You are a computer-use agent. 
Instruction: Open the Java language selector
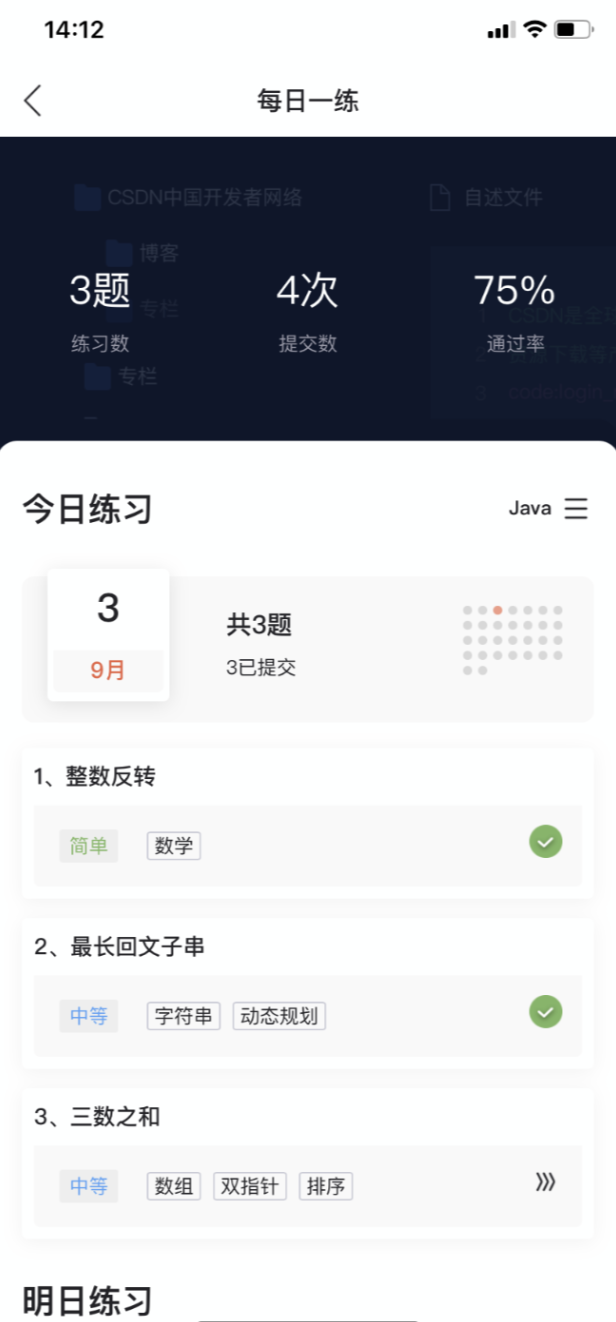(x=548, y=508)
